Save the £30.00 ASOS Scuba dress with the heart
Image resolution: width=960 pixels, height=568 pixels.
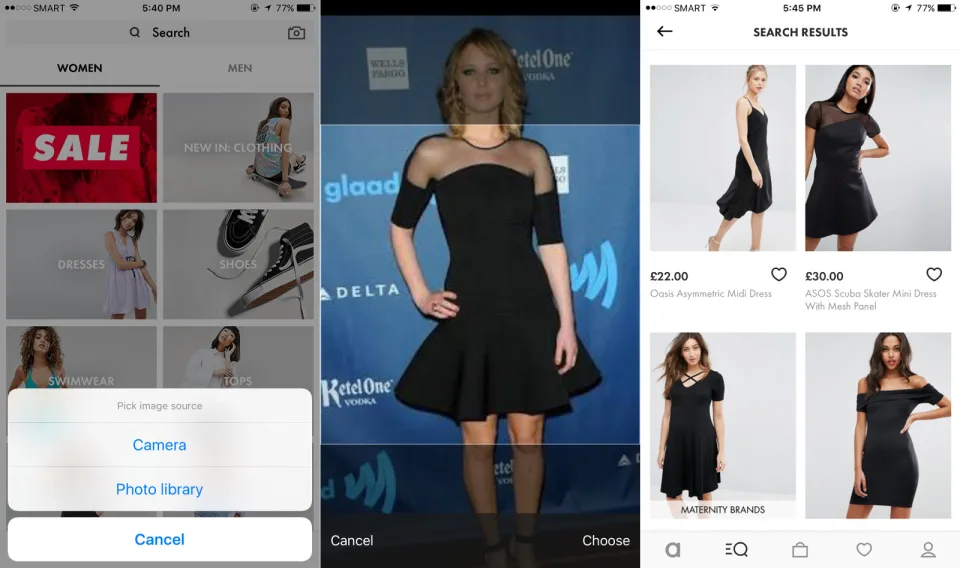click(x=933, y=274)
